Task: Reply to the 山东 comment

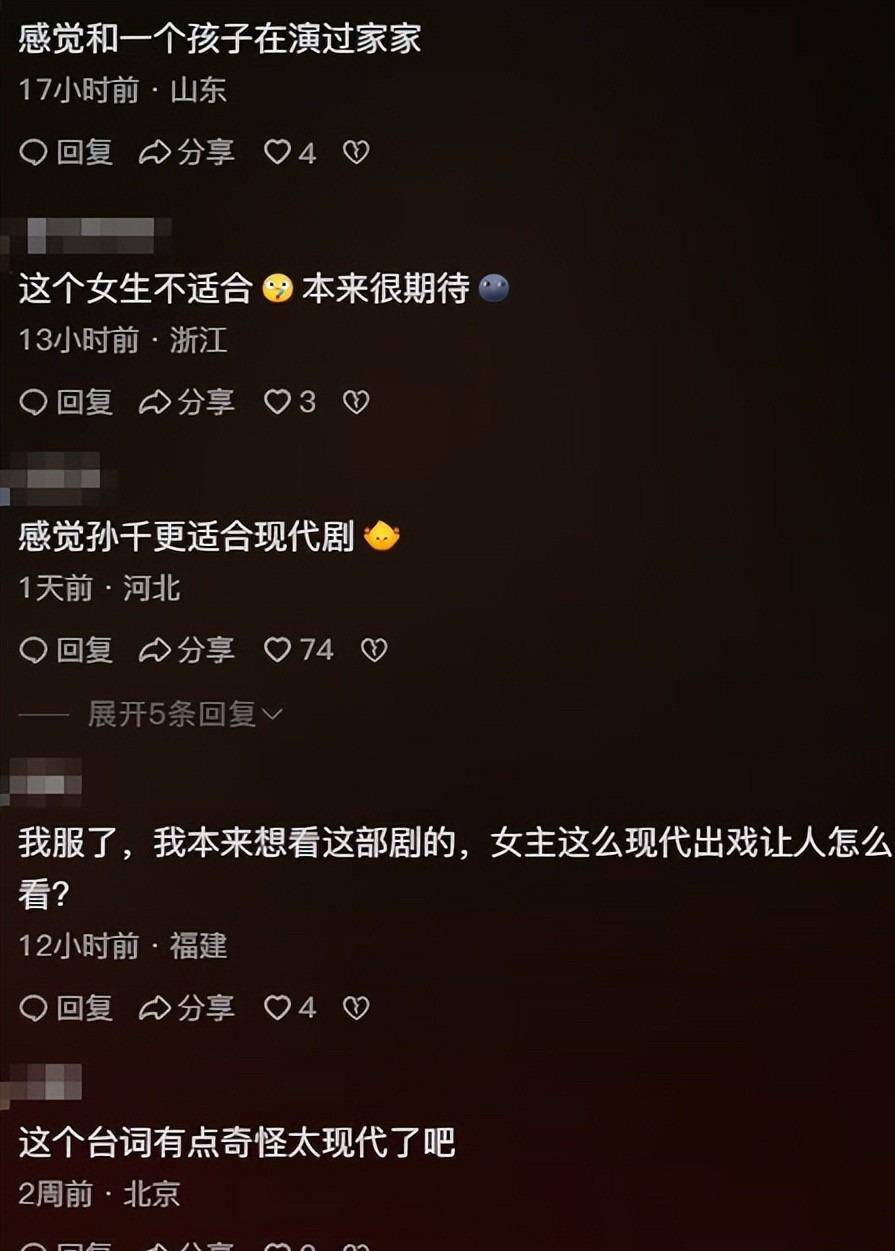Action: (66, 152)
